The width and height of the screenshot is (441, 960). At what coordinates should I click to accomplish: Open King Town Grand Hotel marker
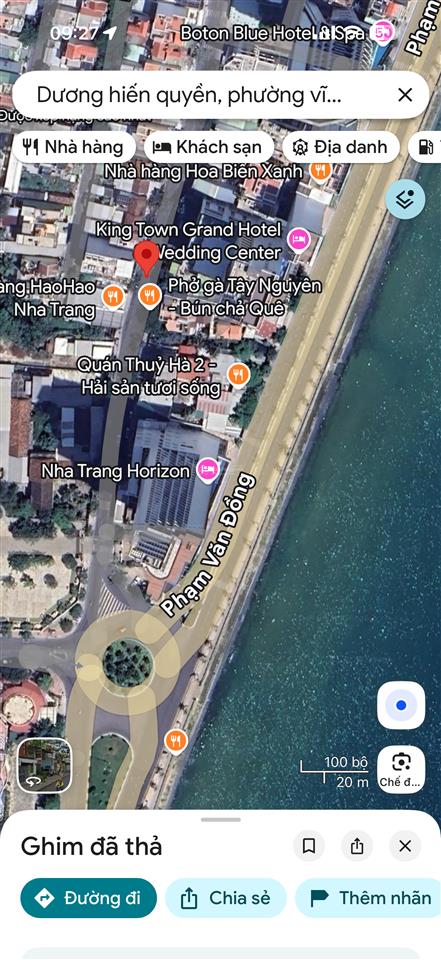298,239
